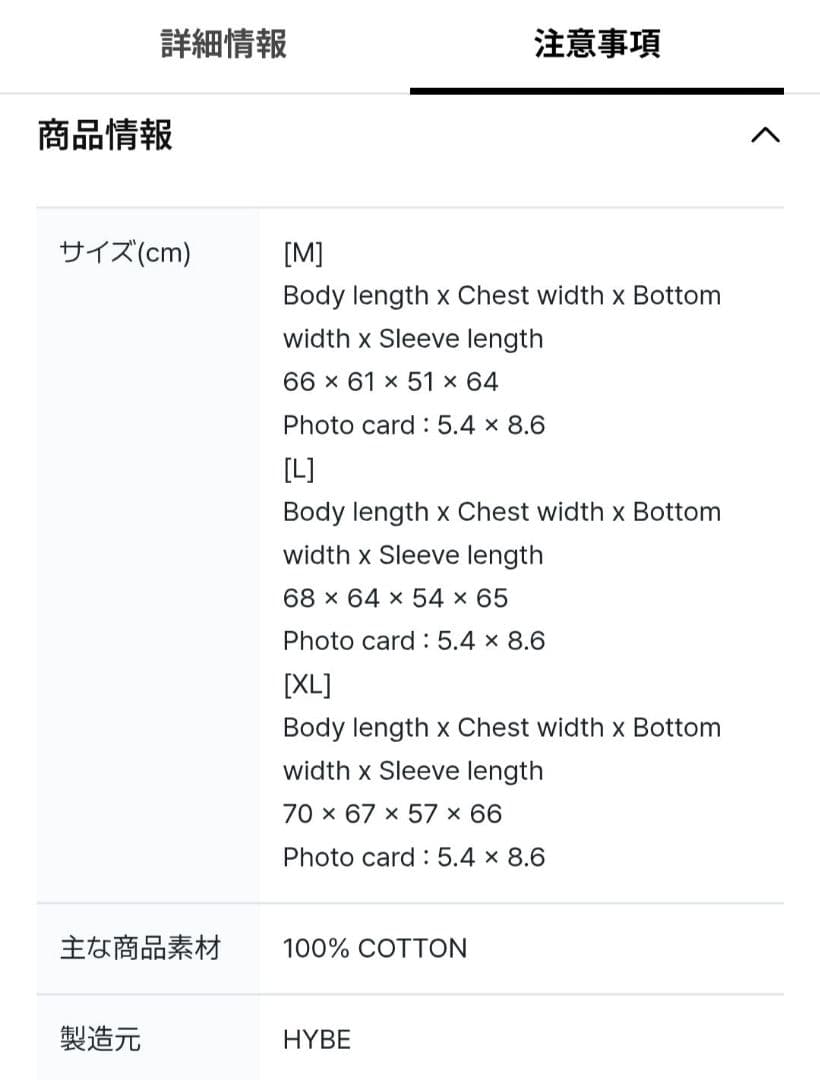Select the 注意事項 tab

click(600, 45)
